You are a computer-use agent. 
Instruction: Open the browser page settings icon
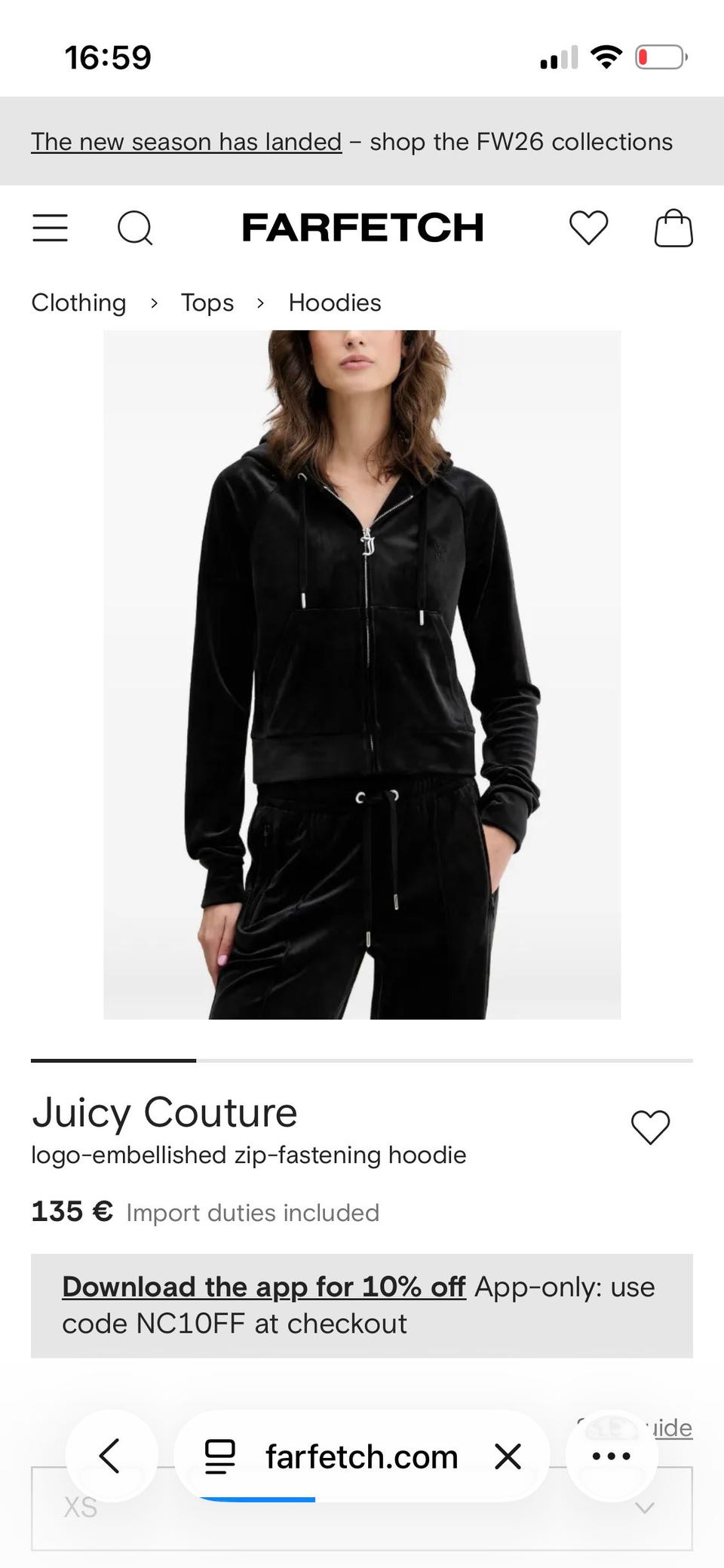click(x=220, y=1456)
